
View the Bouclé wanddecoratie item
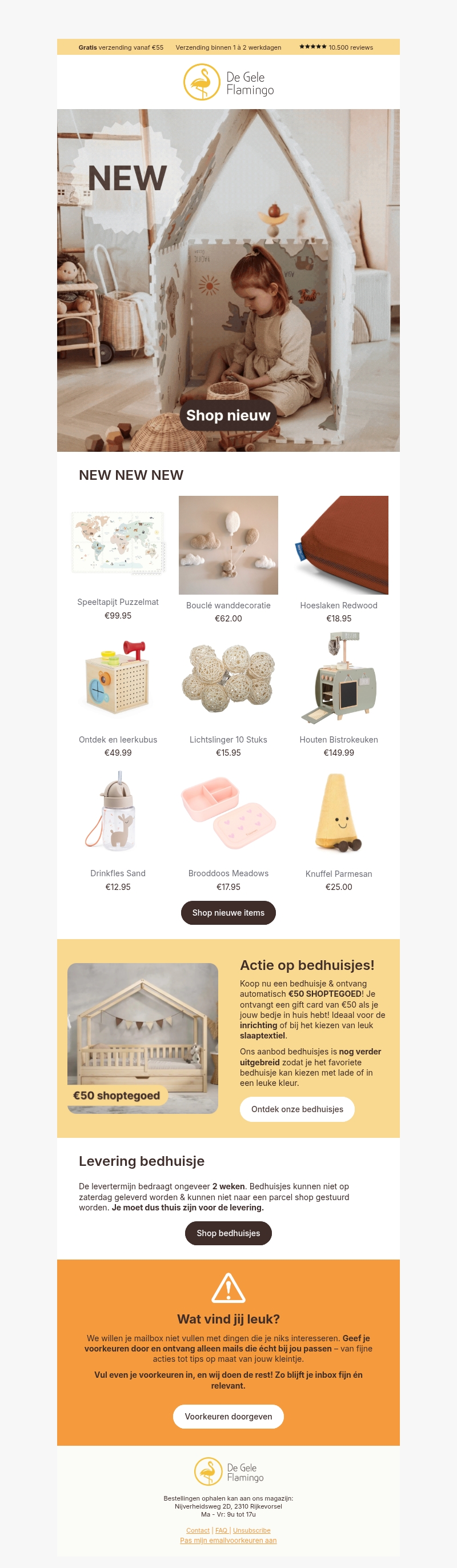(228, 545)
